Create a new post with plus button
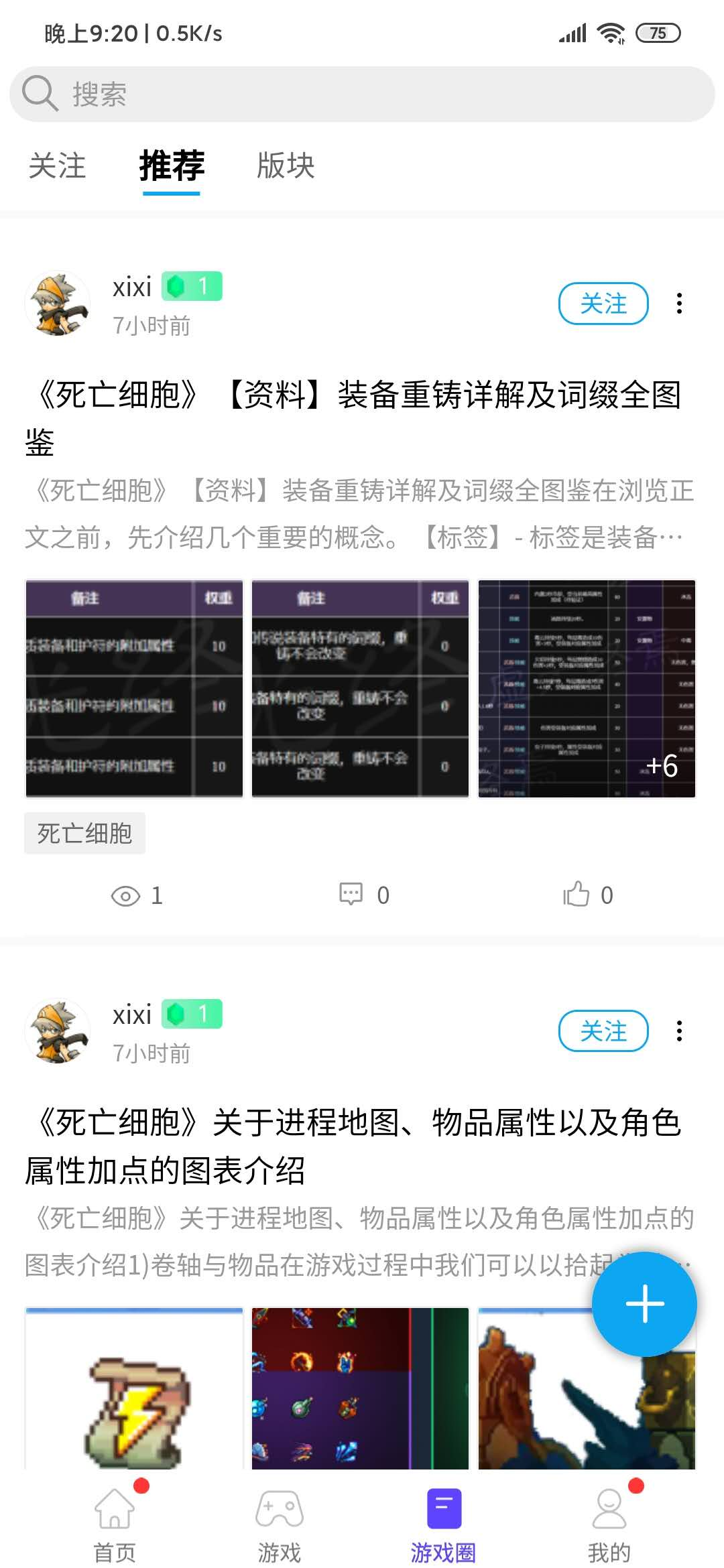Image resolution: width=724 pixels, height=1568 pixels. coord(644,1304)
